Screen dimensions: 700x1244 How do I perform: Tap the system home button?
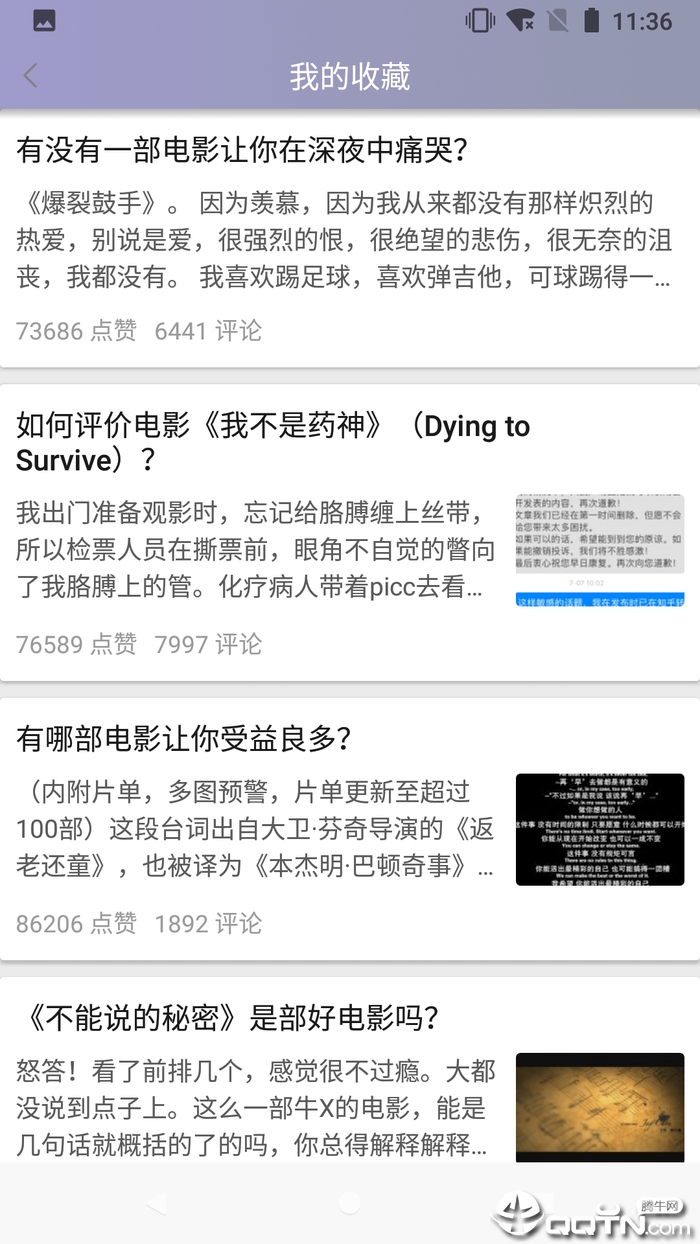coord(349,1203)
